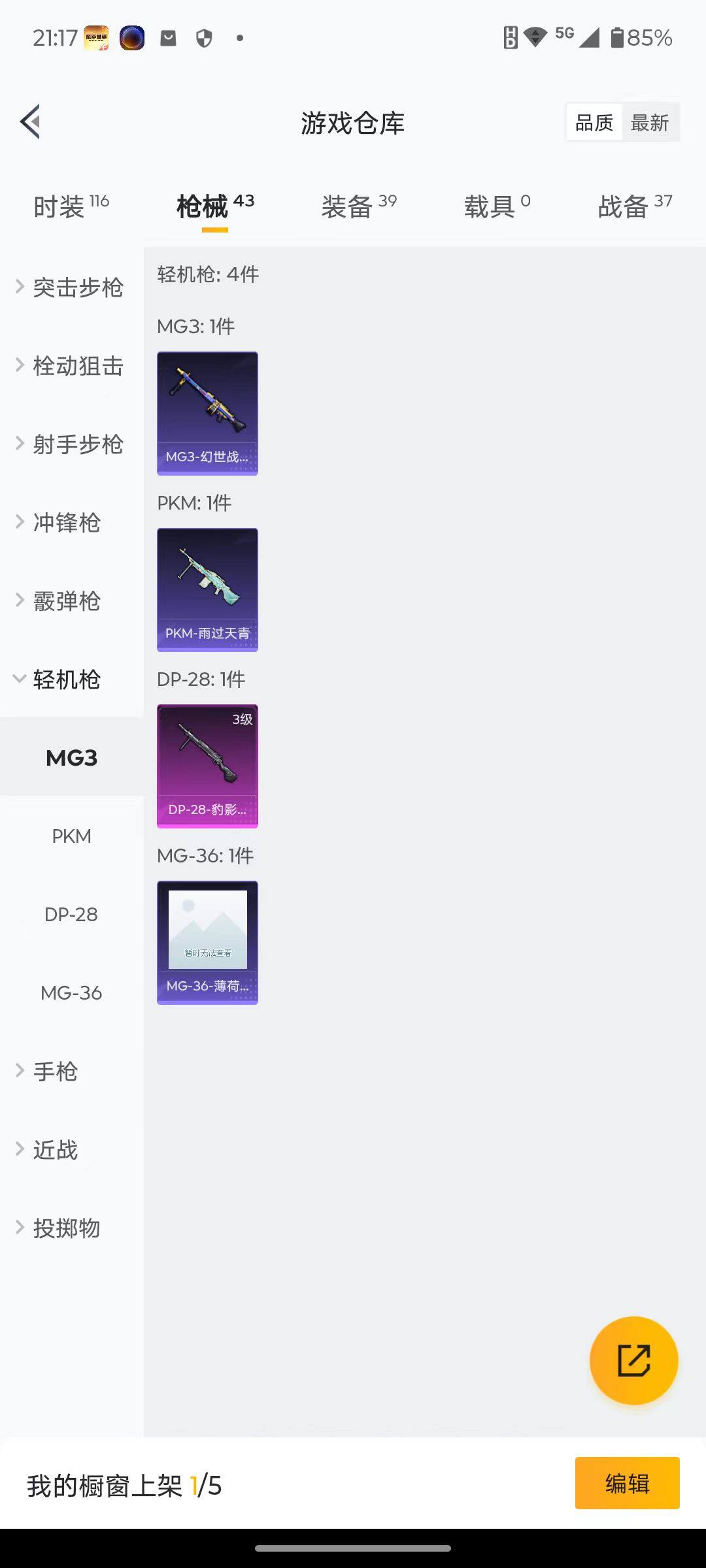Viewport: 706px width, 1568px height.
Task: Switch sorting to 最新
Action: (650, 122)
